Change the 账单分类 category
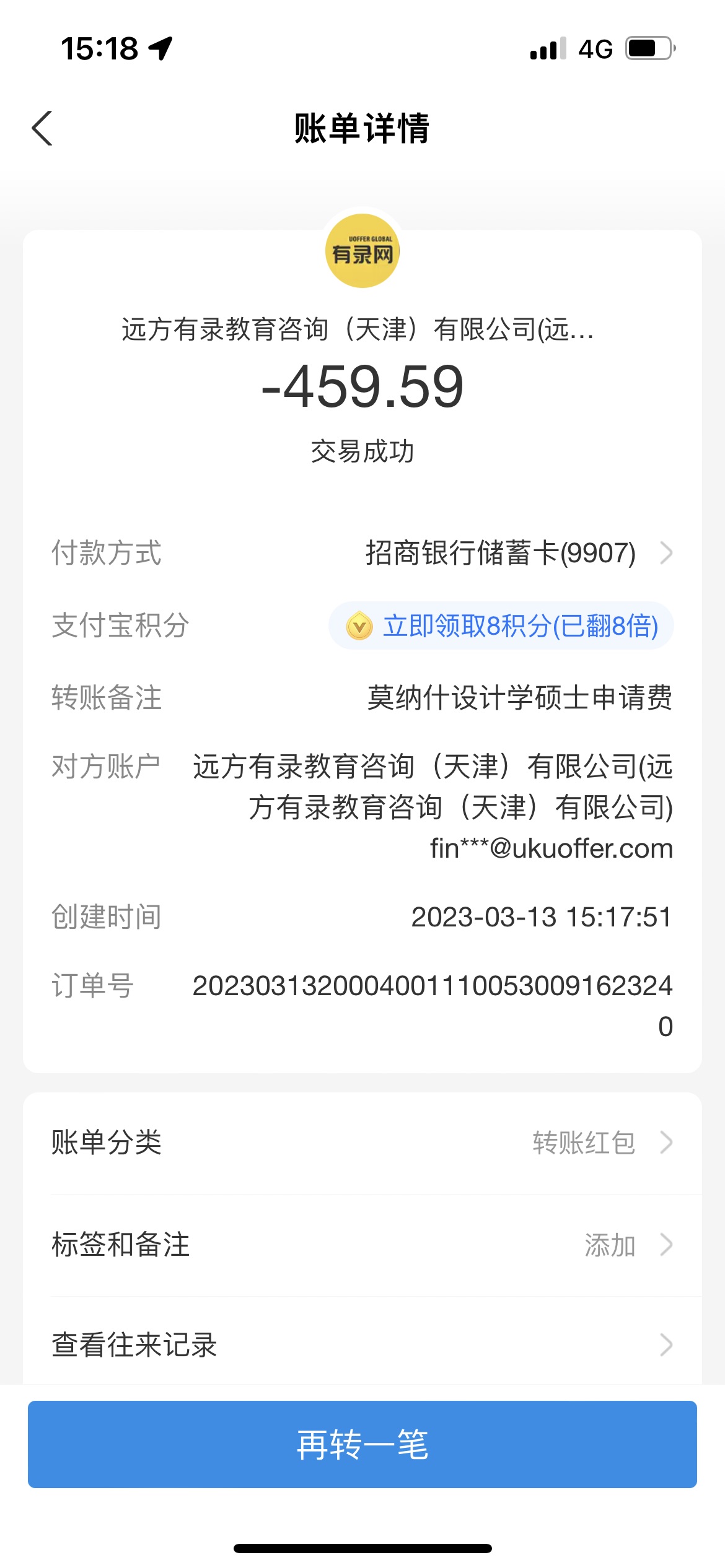This screenshot has height=1568, width=725. tap(362, 1143)
